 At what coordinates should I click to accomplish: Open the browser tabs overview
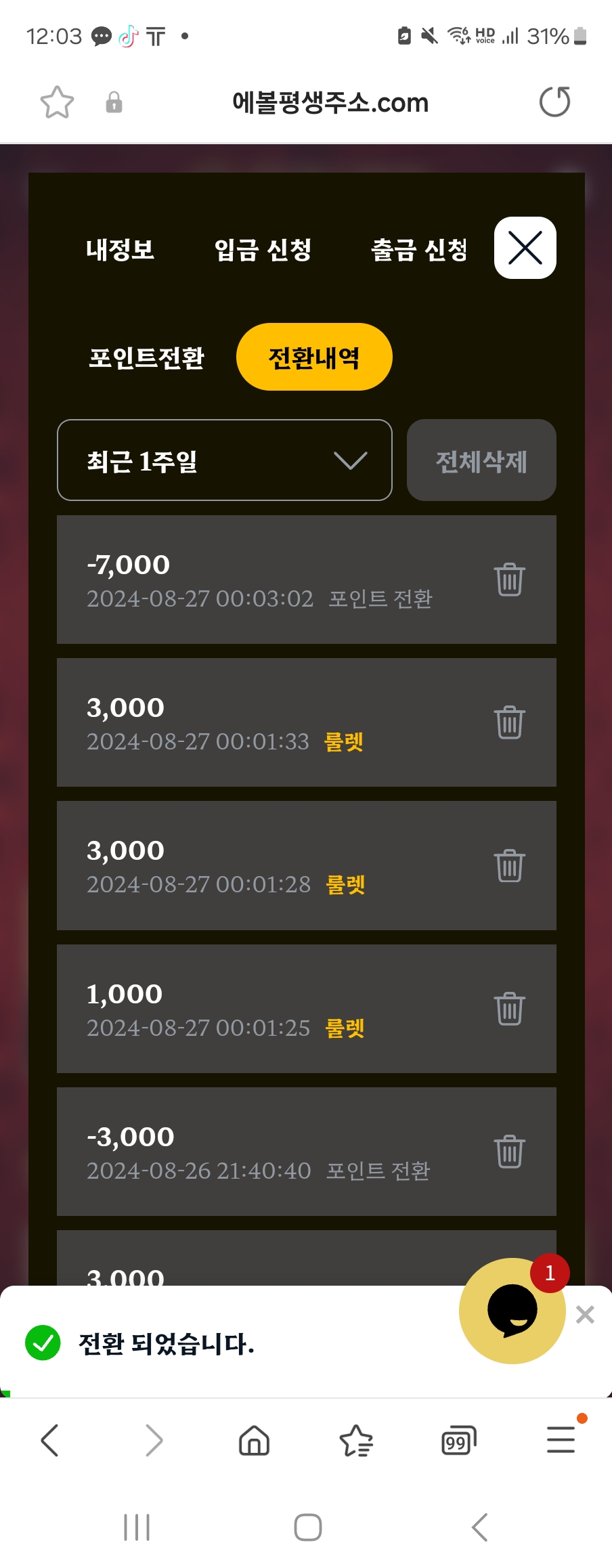pyautogui.click(x=458, y=1440)
